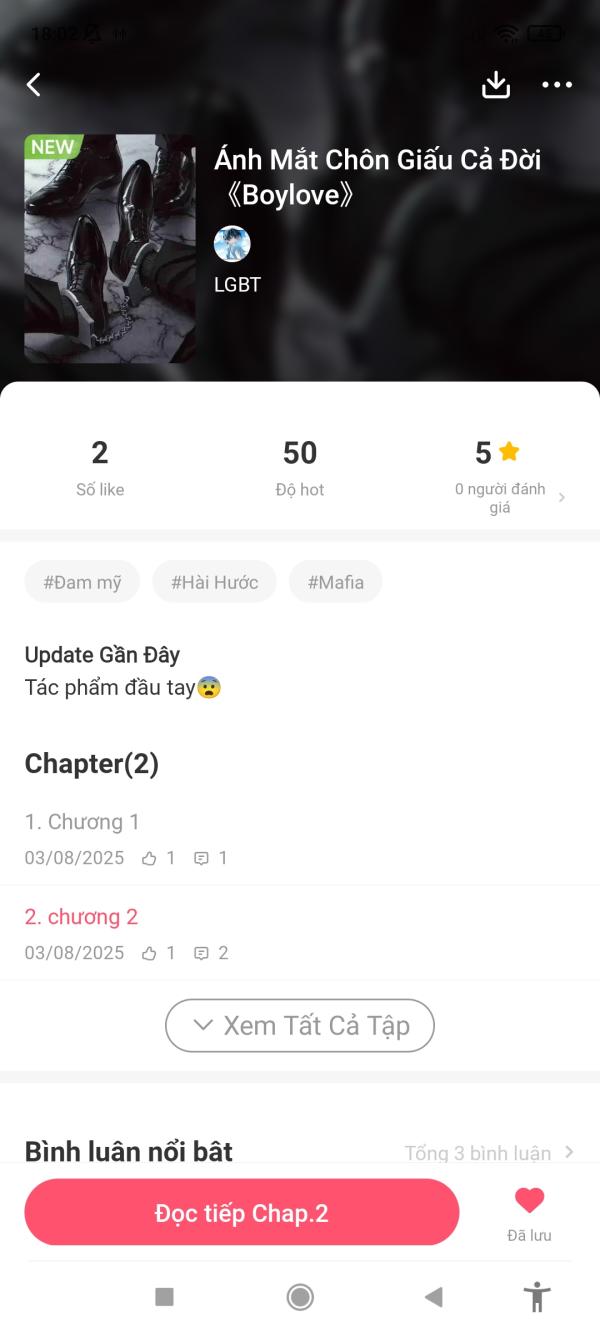Browse the #Hài Hước tag
This screenshot has height=1333, width=600.
[214, 582]
